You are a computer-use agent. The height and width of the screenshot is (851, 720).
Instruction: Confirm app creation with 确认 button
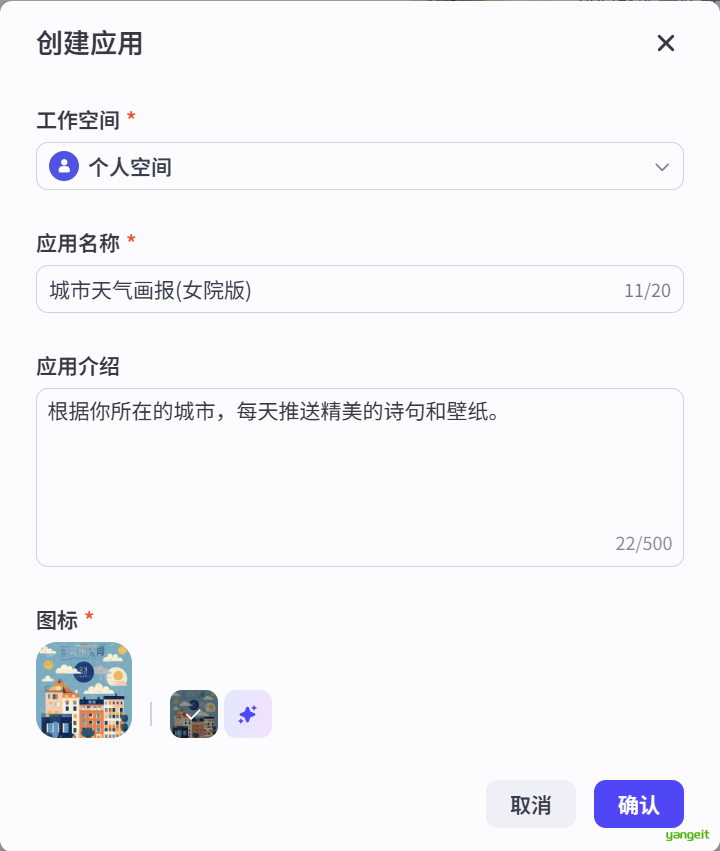[639, 804]
